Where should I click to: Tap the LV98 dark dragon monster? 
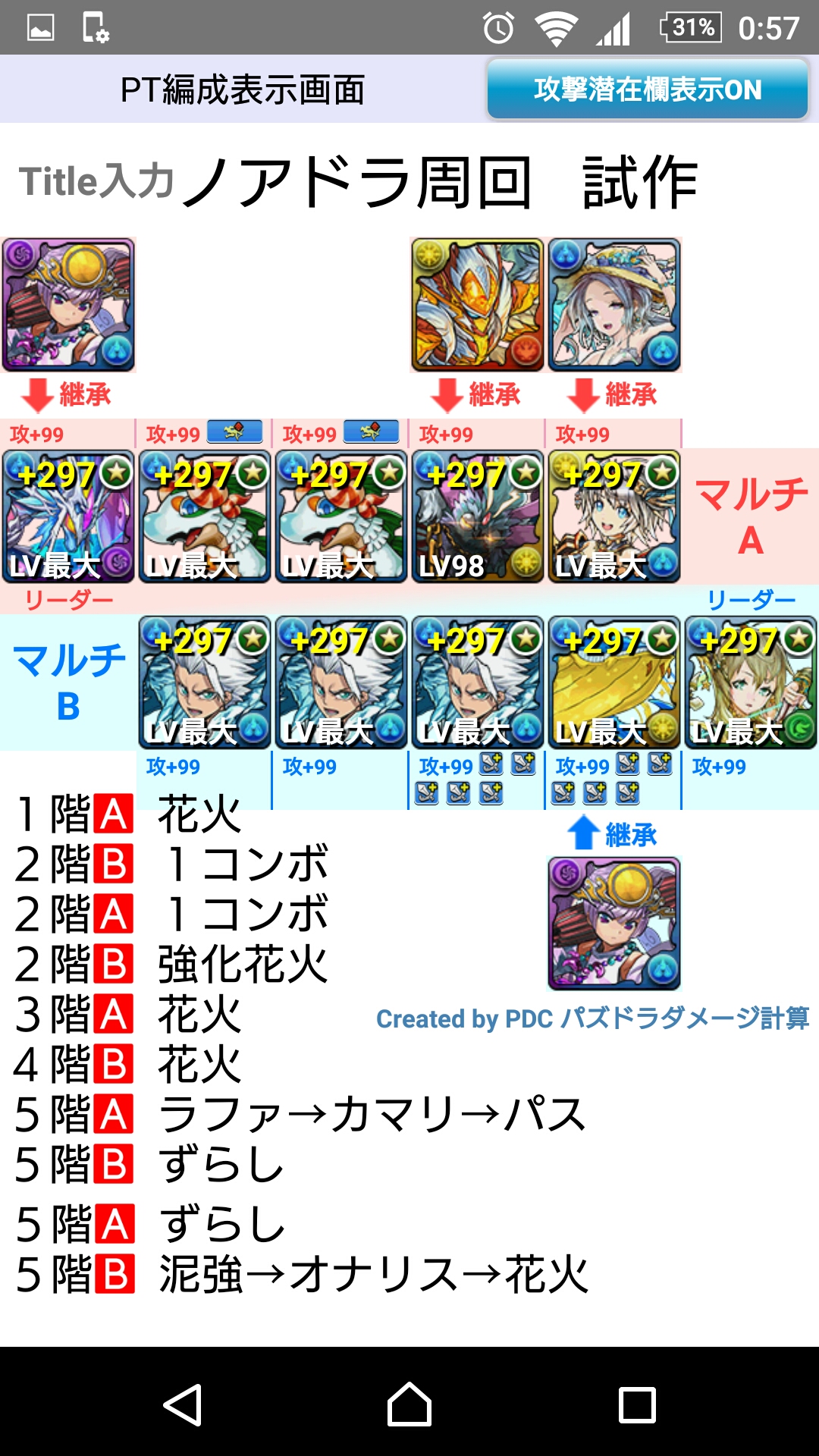pos(478,516)
